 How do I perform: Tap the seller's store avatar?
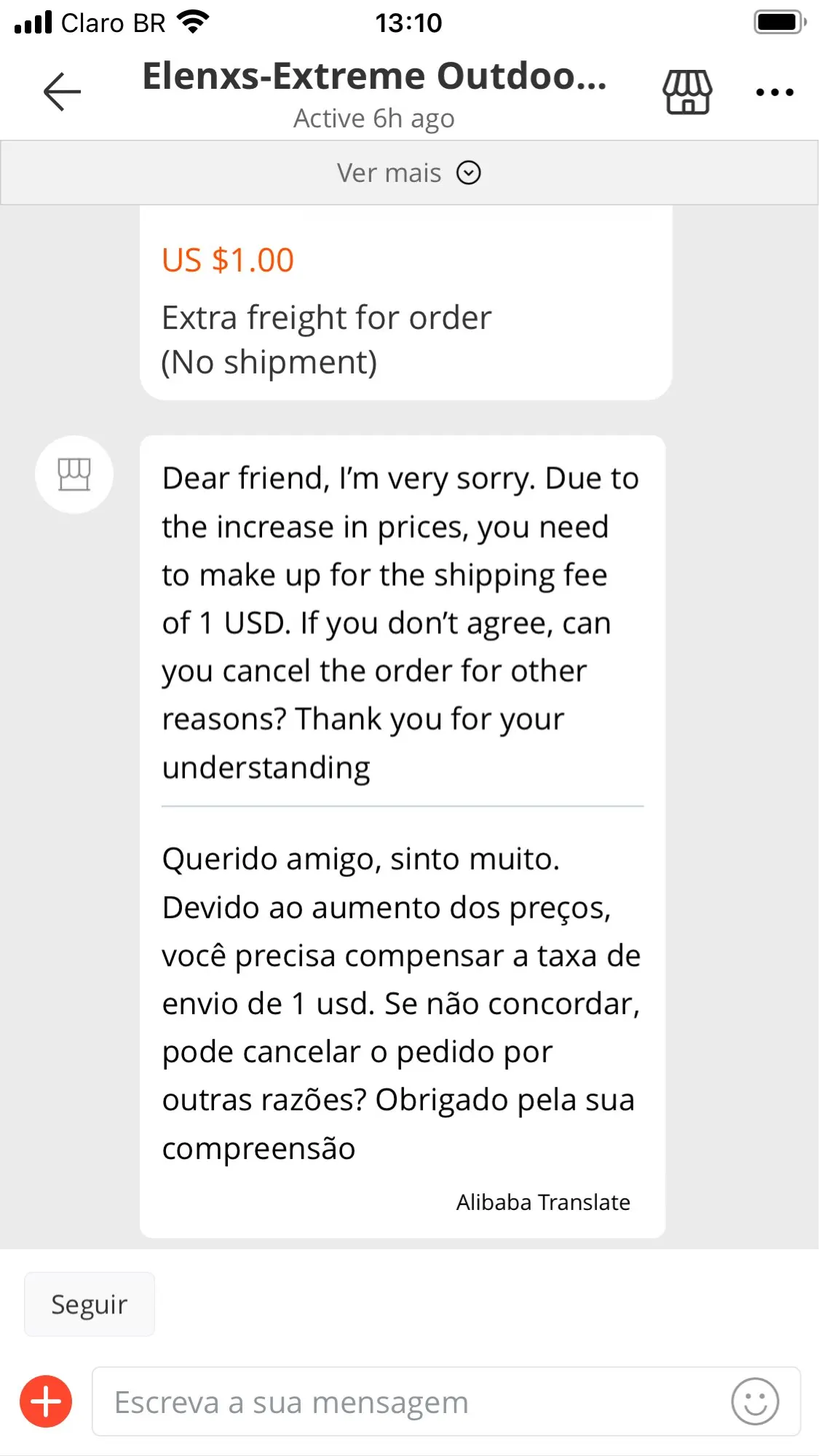pos(74,475)
